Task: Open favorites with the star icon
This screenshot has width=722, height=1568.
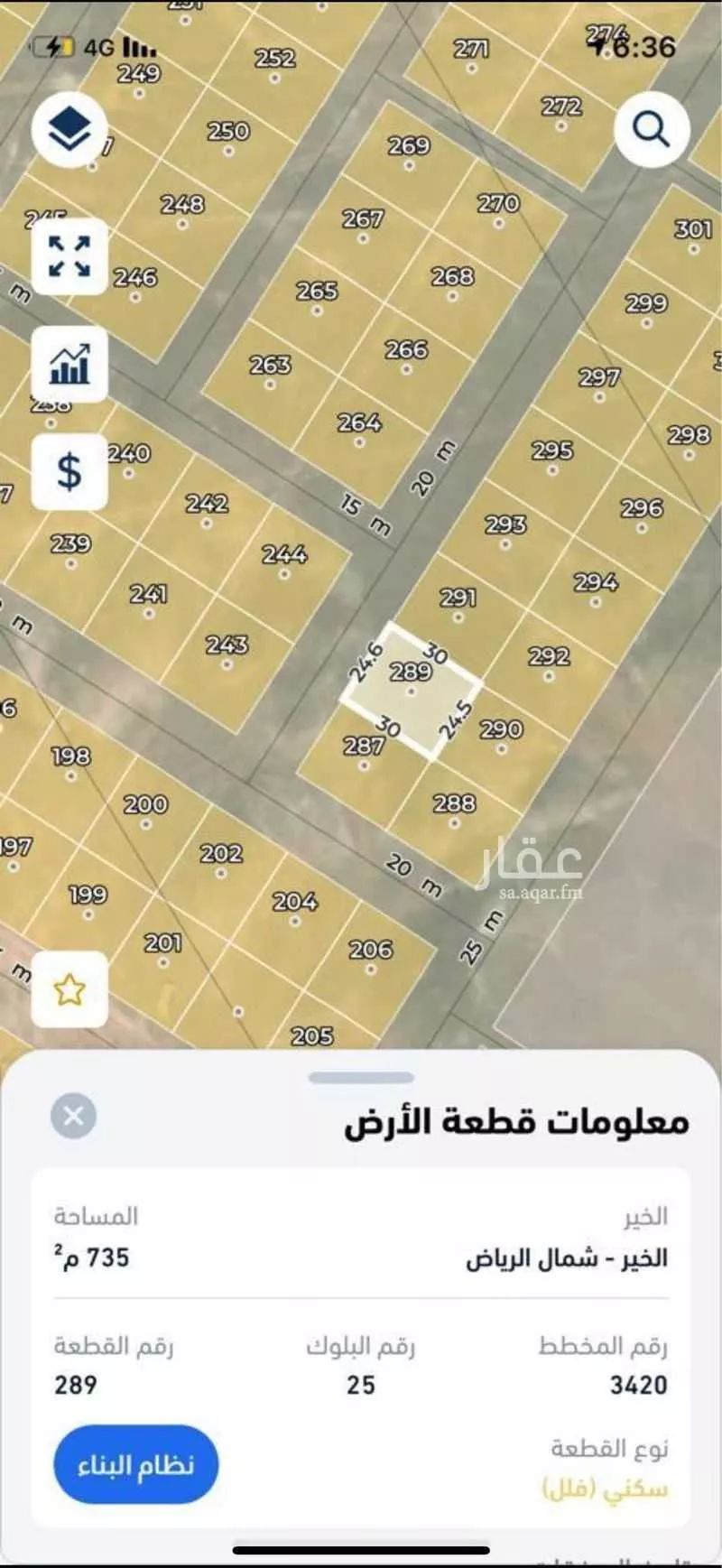Action: click(69, 989)
